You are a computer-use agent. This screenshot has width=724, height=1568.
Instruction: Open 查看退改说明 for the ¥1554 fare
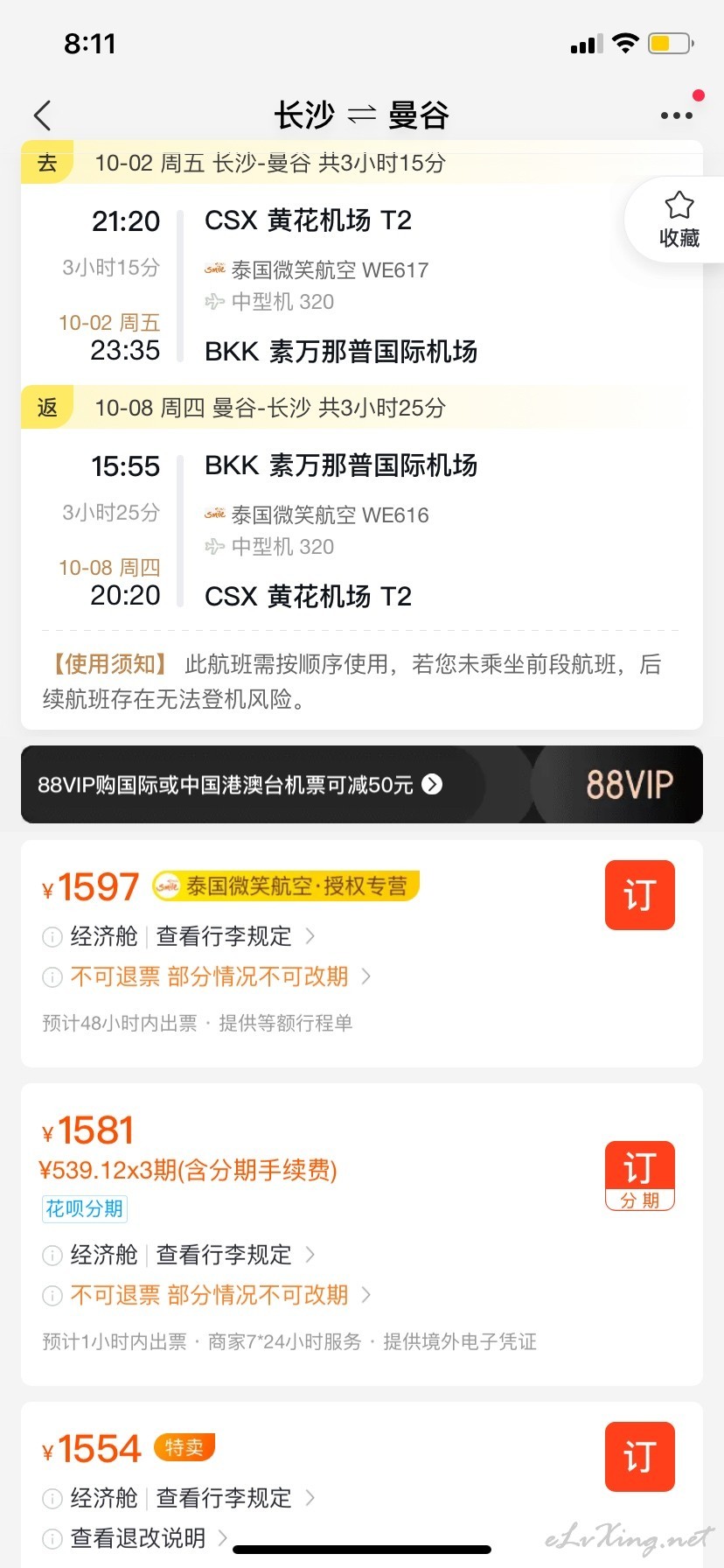click(x=149, y=1538)
